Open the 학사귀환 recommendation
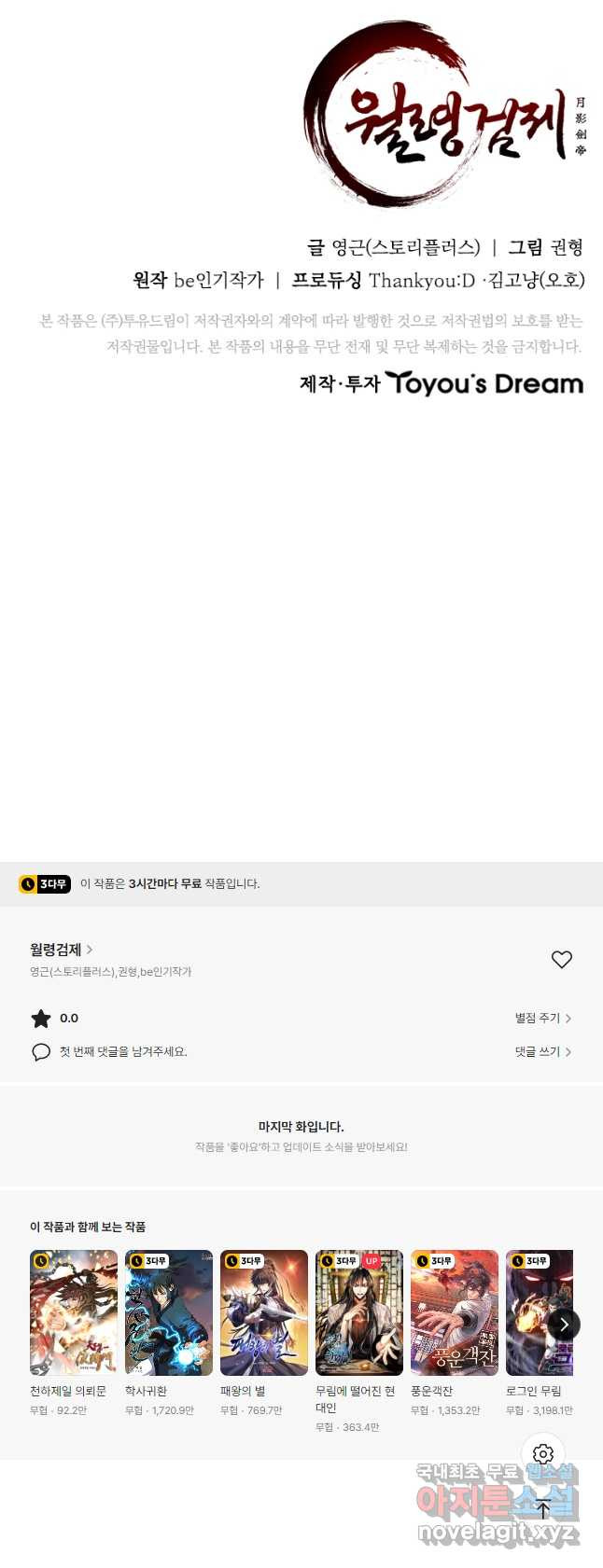Screen dimensions: 603x1568 pos(169,1312)
